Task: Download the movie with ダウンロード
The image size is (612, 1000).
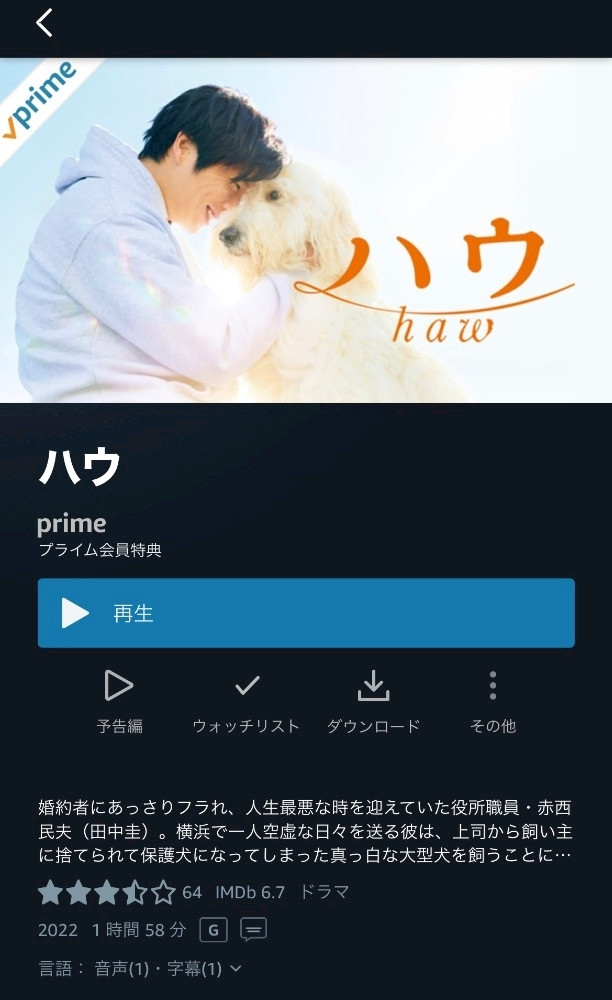Action: 373,701
